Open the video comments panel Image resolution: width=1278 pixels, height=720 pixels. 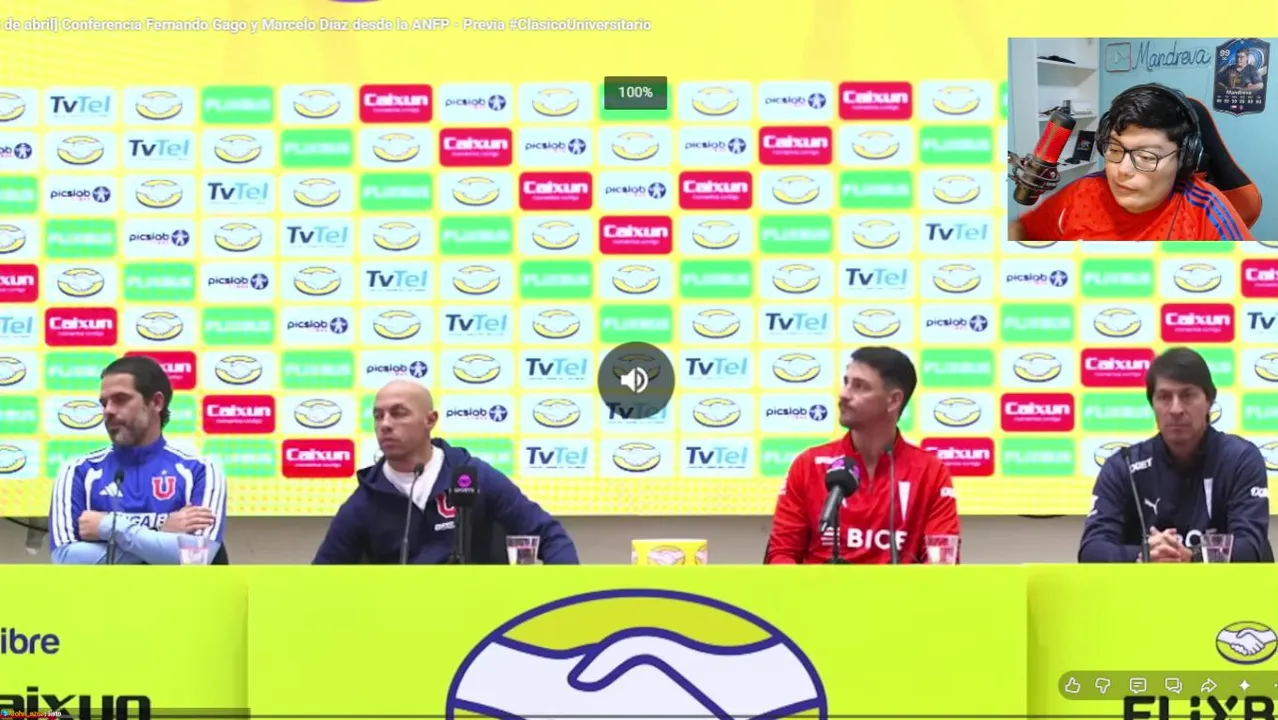(x=1138, y=686)
